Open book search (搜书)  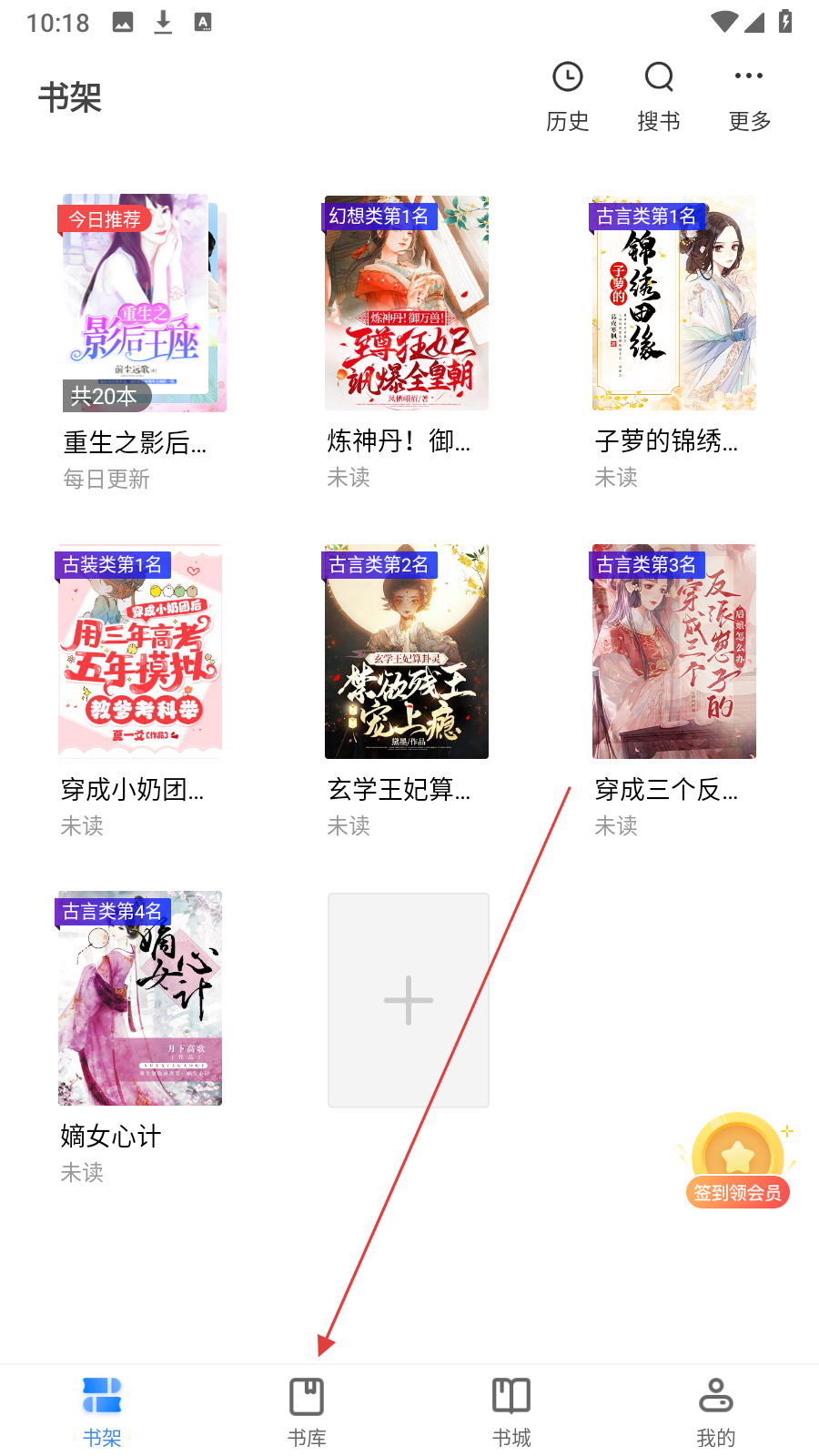pyautogui.click(x=659, y=96)
